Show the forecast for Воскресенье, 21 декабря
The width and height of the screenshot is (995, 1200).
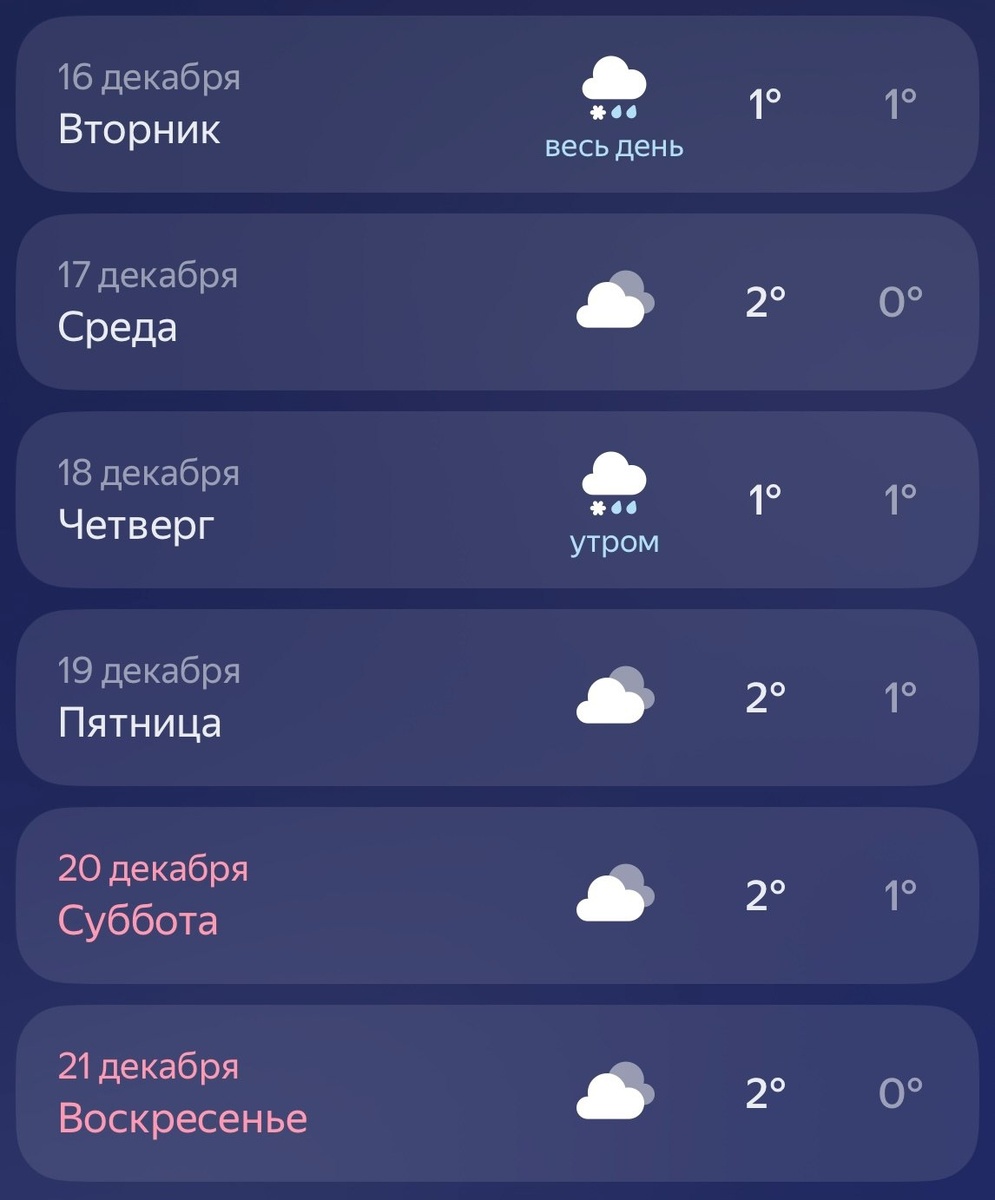(497, 1092)
